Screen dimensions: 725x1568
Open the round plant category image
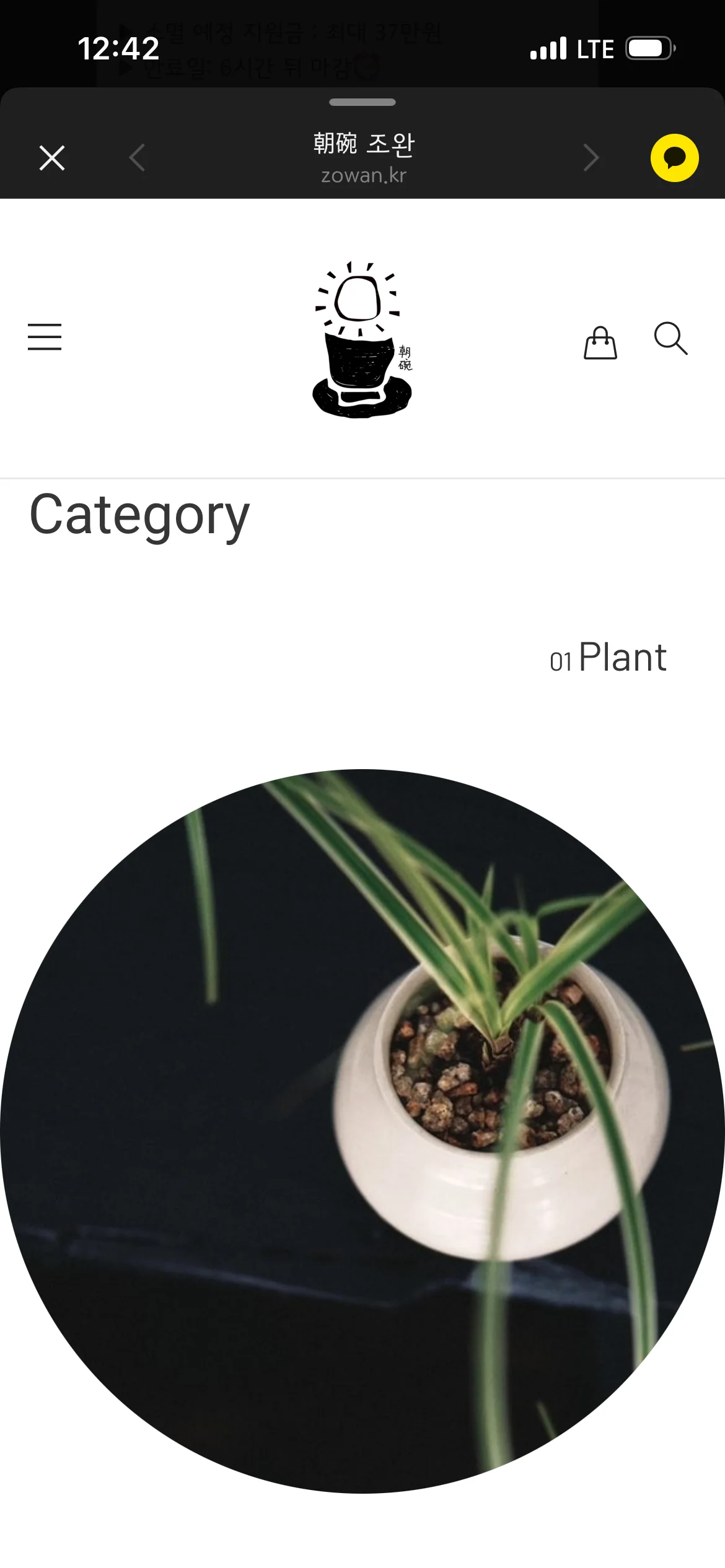362,1131
